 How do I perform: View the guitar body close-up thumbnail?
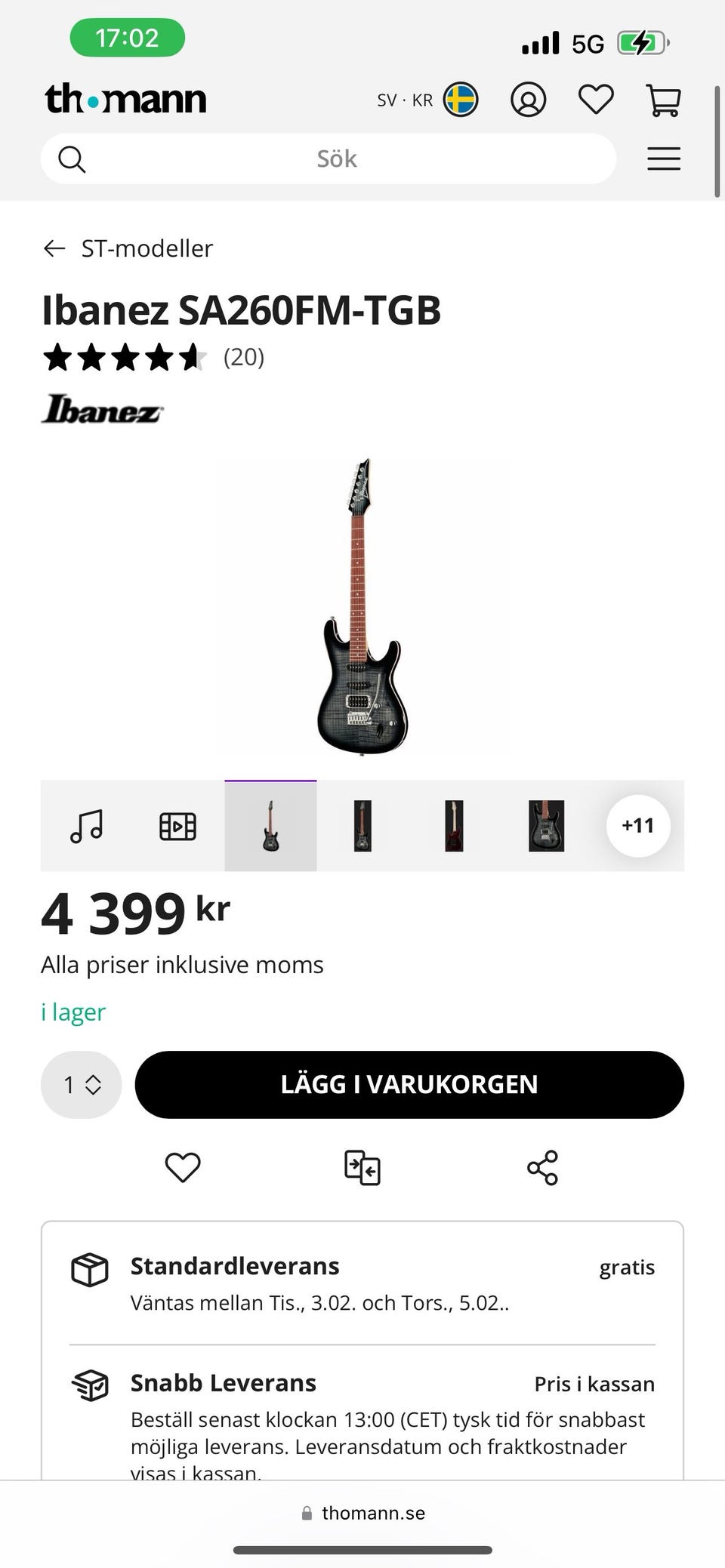(x=546, y=826)
